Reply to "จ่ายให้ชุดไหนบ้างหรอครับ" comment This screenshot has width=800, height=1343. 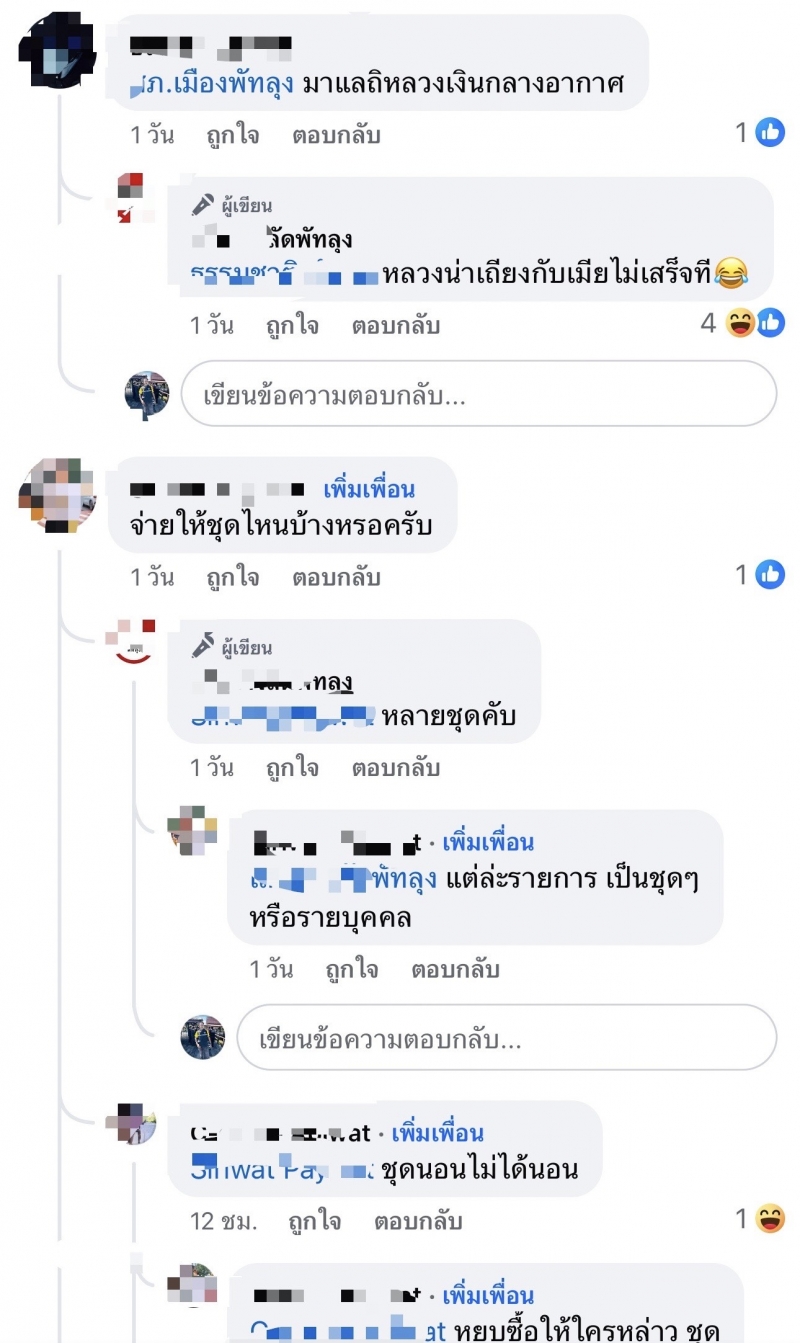point(336,577)
